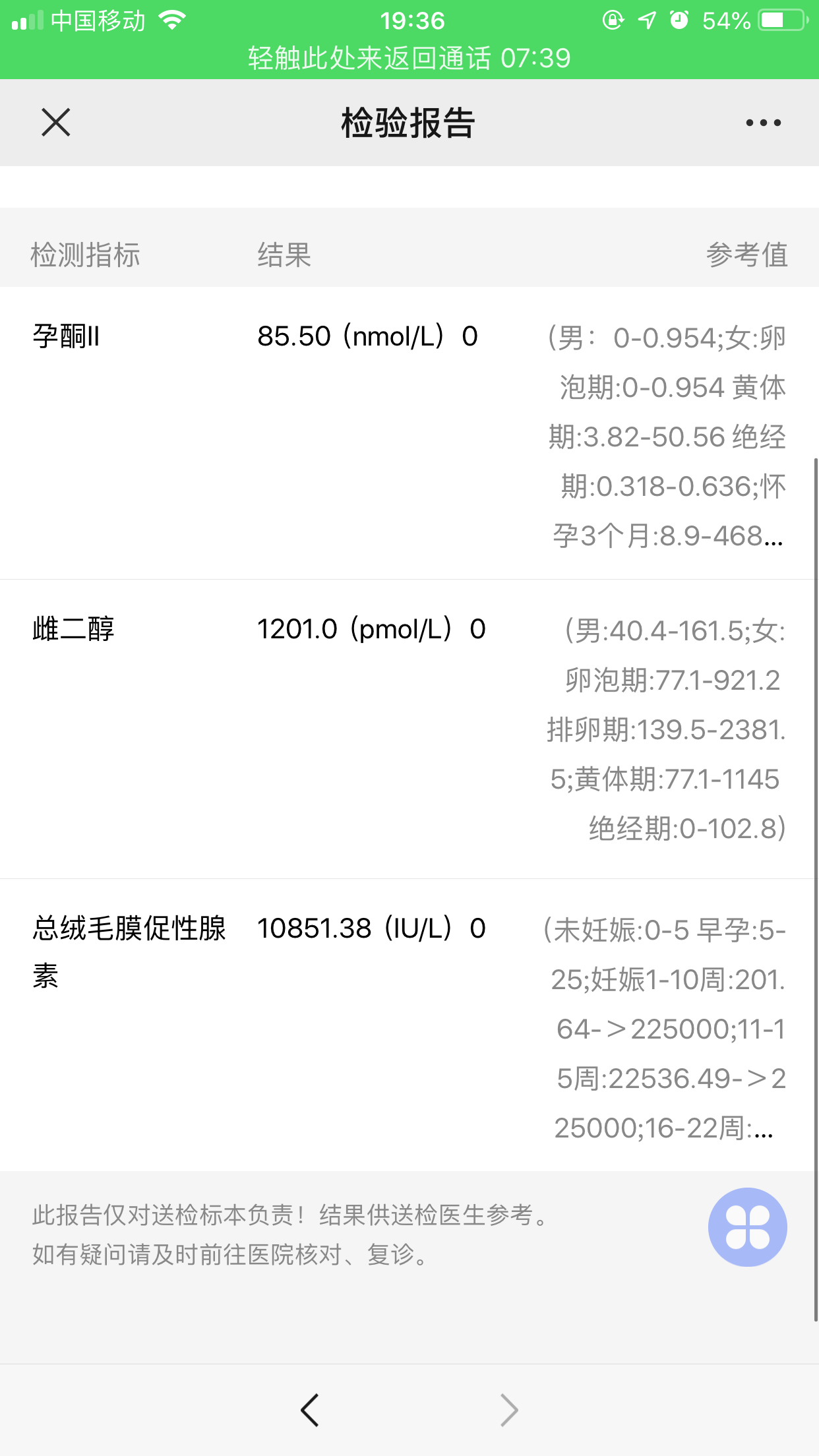Tap the blue floating clover mini-program icon

pyautogui.click(x=747, y=1227)
